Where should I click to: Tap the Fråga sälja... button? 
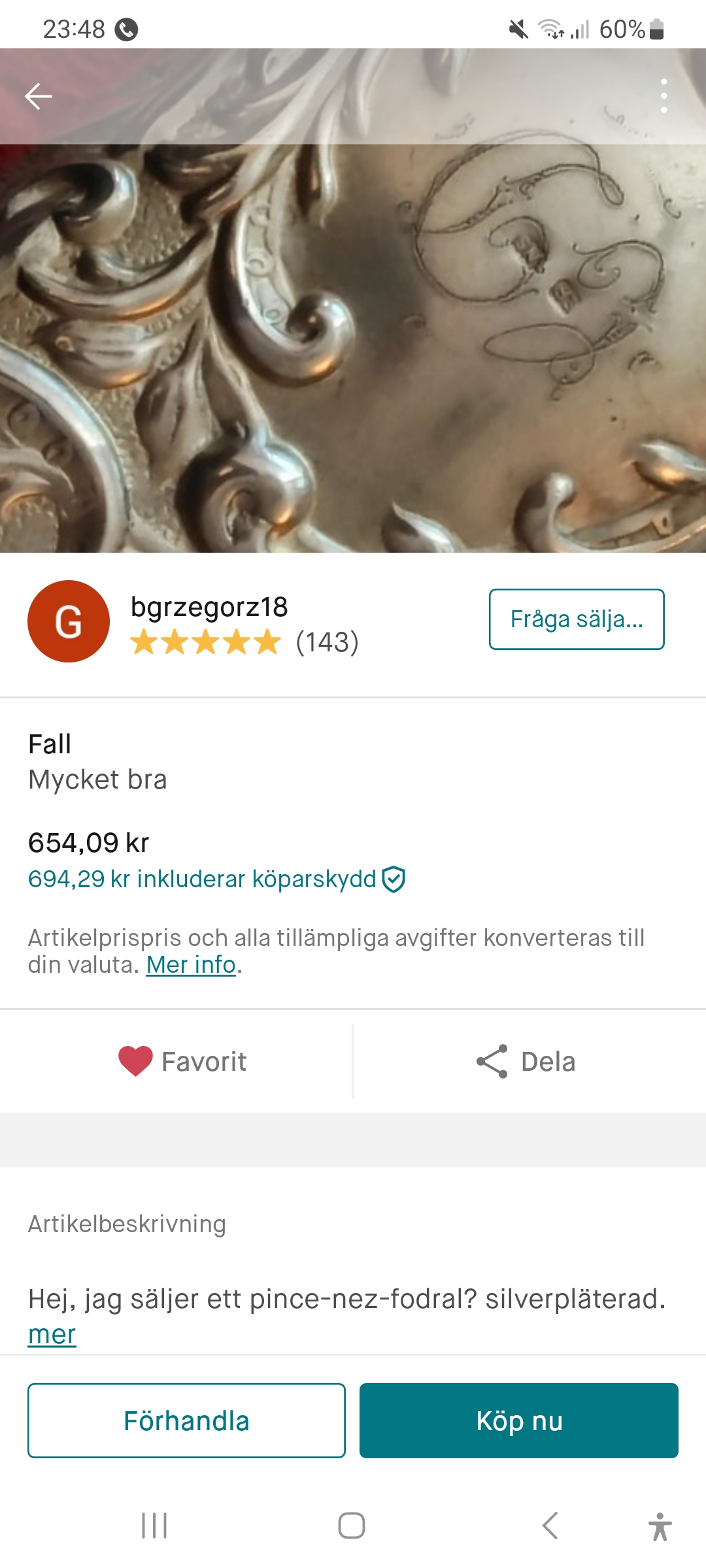[x=577, y=619]
